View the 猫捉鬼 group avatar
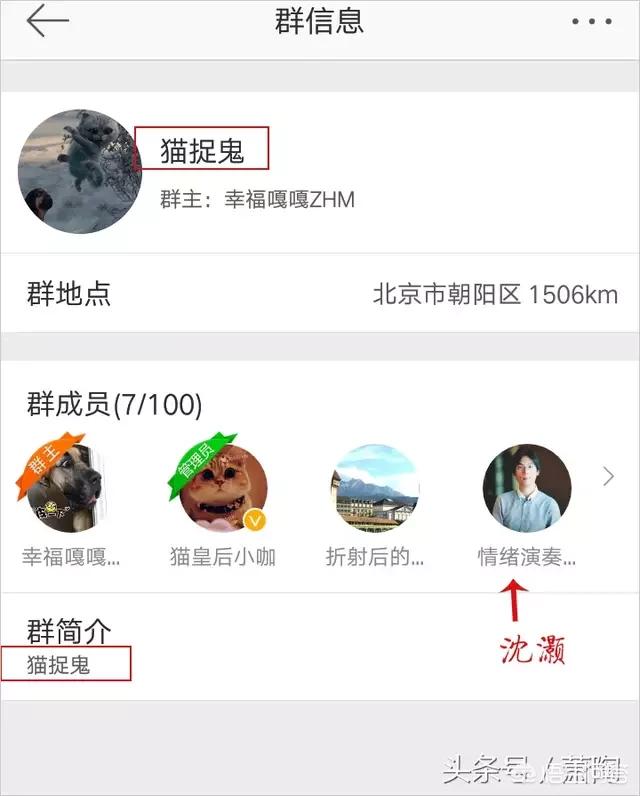The height and width of the screenshot is (796, 640). point(80,172)
